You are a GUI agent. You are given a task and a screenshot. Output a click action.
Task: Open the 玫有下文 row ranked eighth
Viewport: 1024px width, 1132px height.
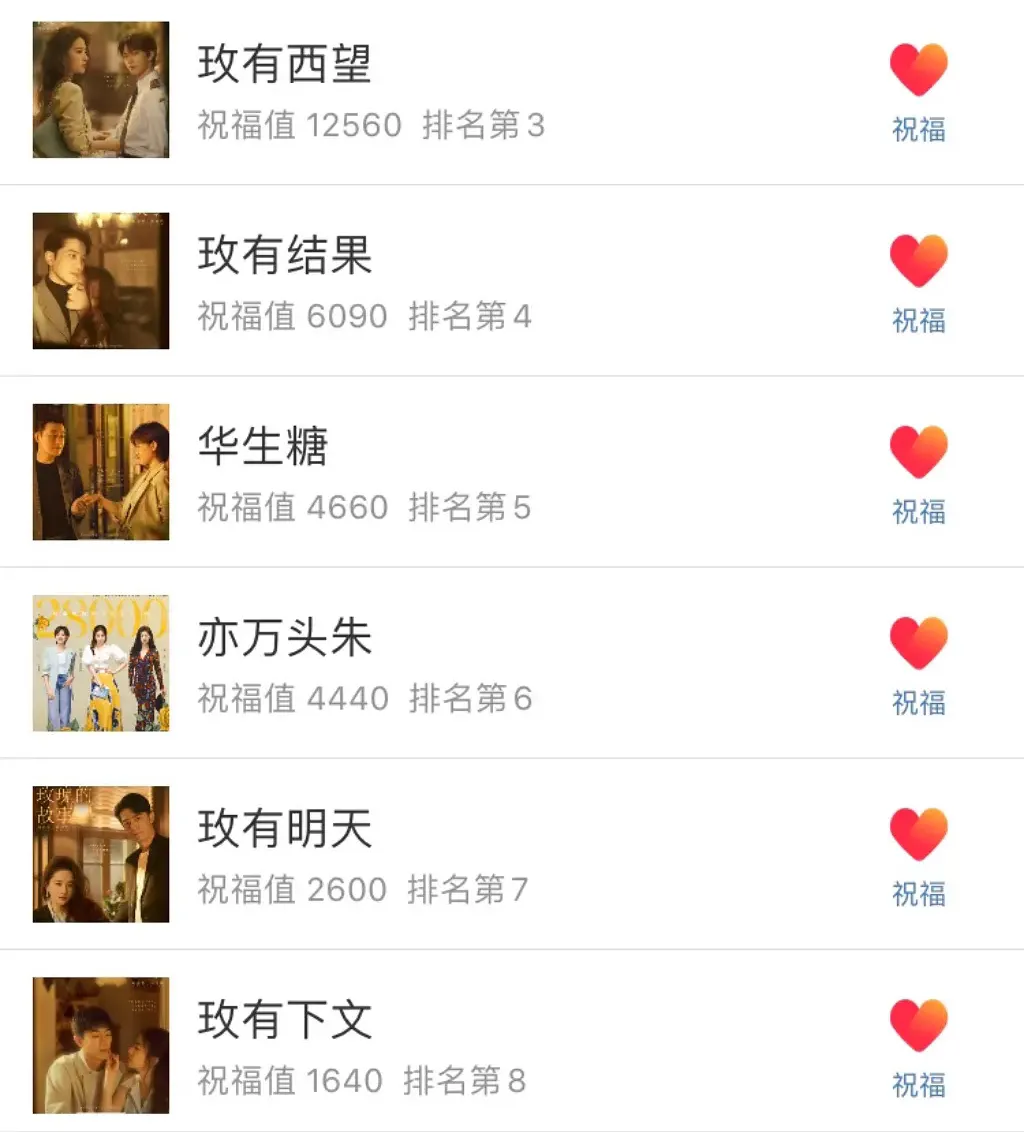click(x=285, y=1020)
